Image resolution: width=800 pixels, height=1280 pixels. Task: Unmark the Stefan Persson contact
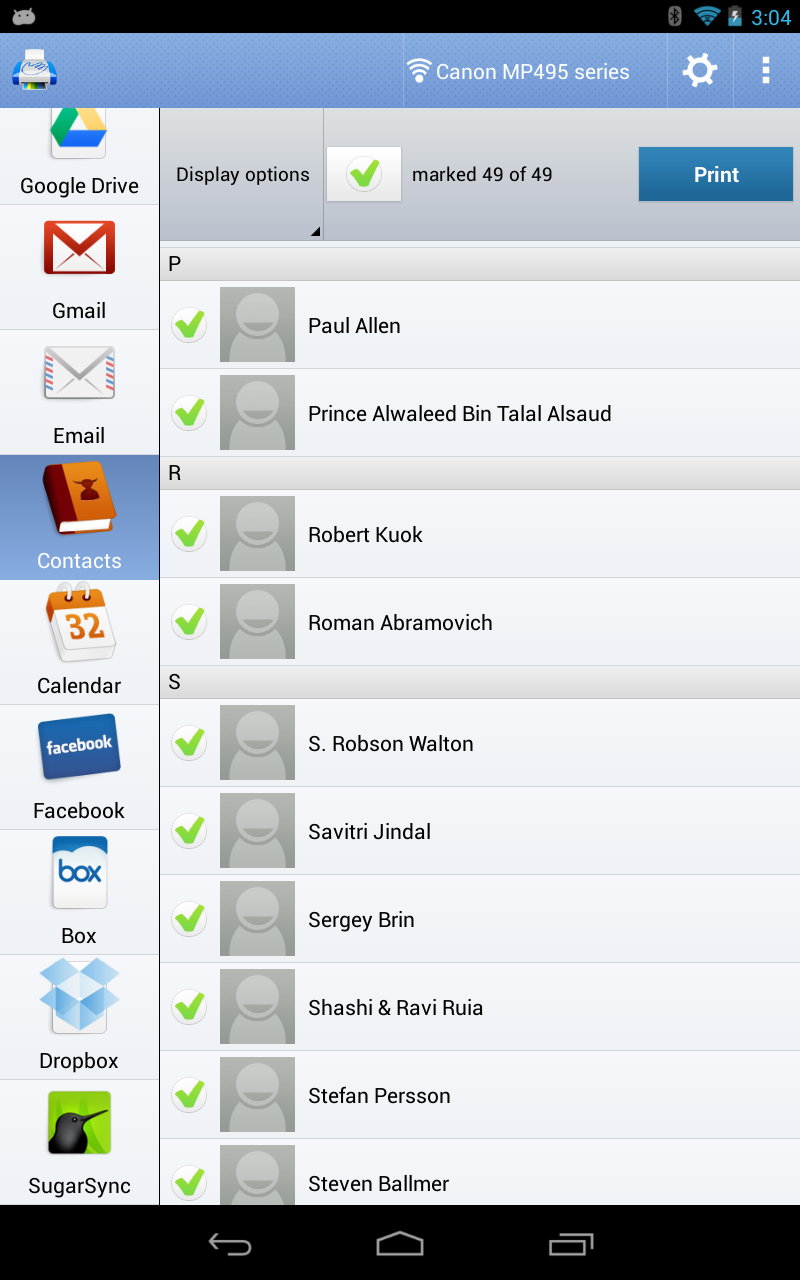click(x=189, y=1095)
